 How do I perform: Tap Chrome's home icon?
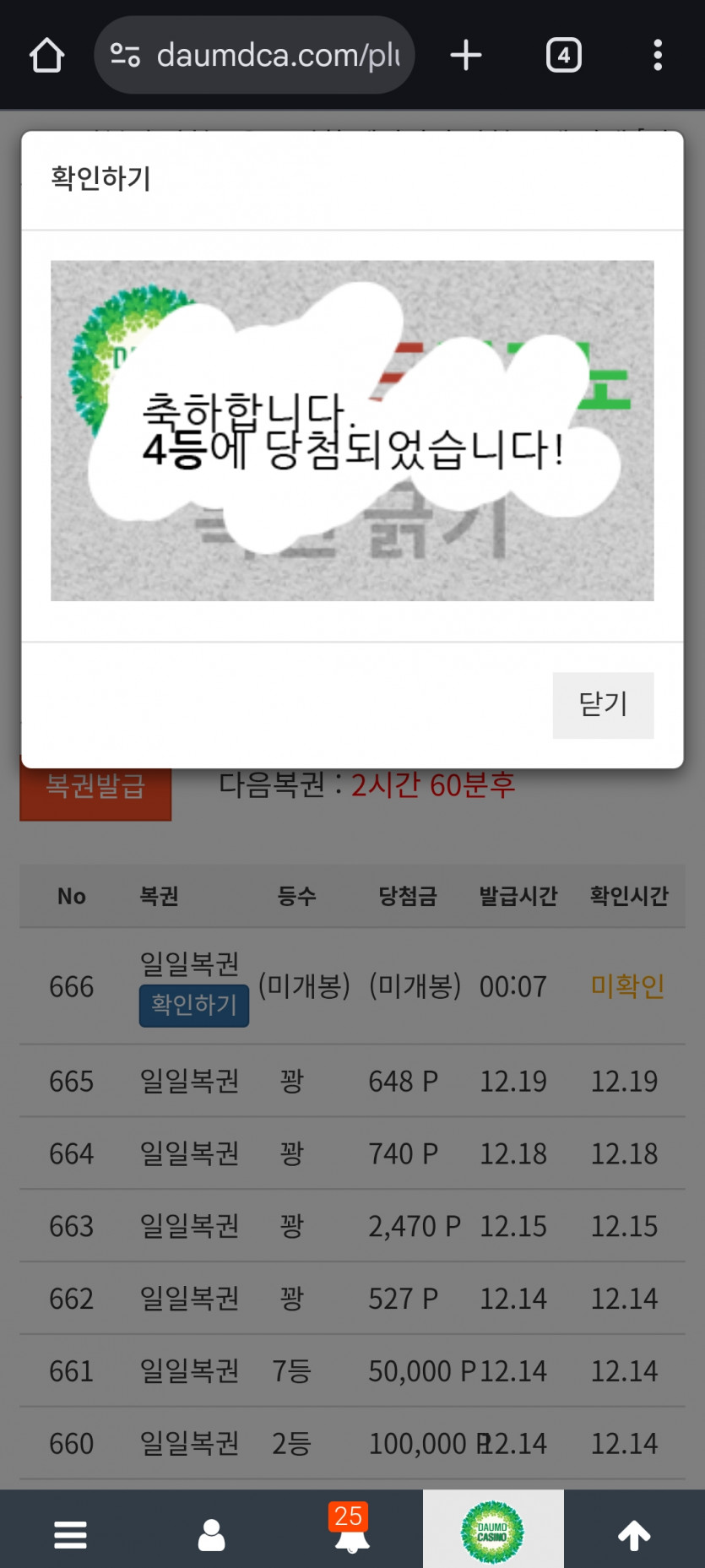coord(46,54)
